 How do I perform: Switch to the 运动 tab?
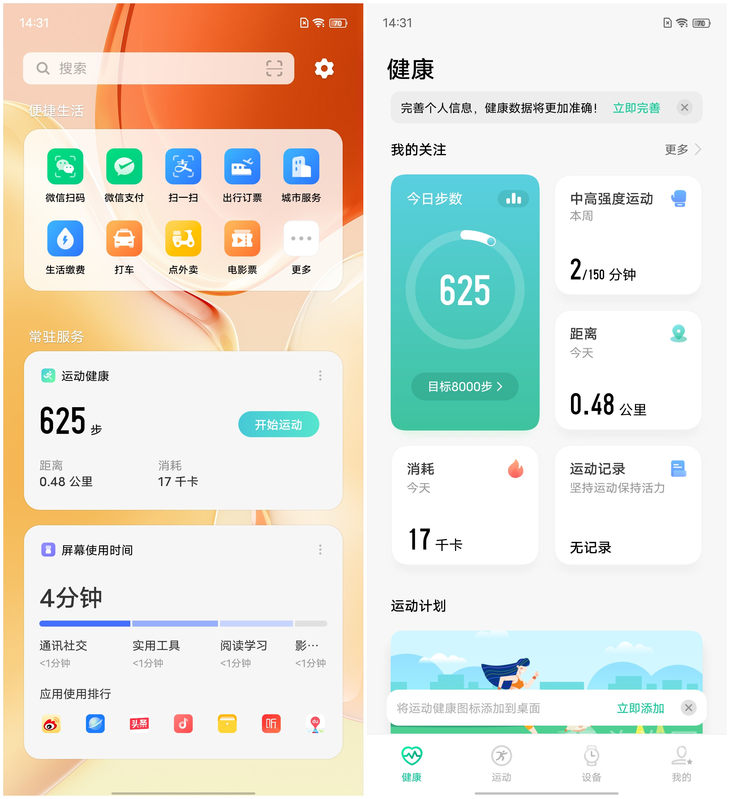tap(501, 763)
